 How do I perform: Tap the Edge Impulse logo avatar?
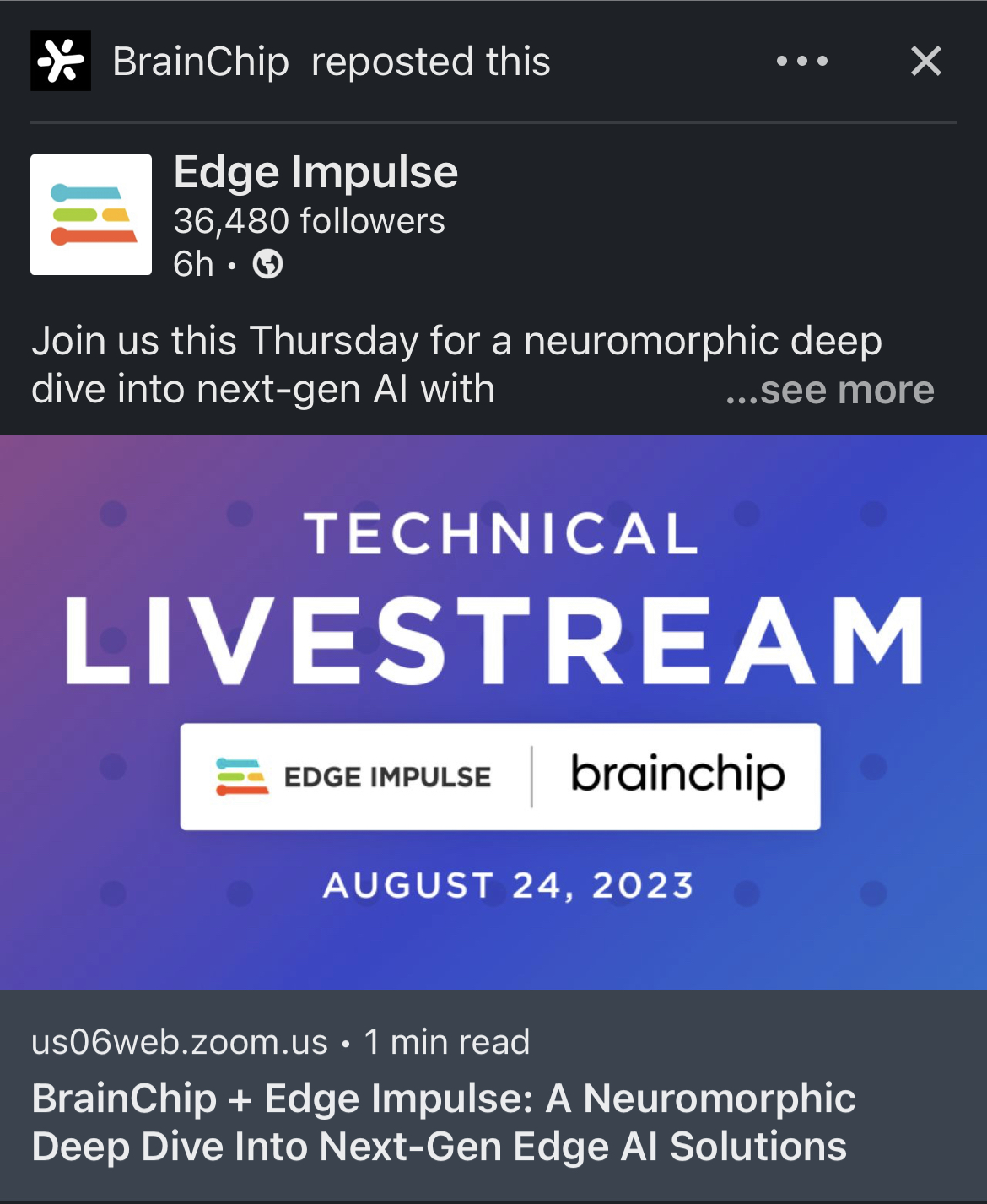91,214
